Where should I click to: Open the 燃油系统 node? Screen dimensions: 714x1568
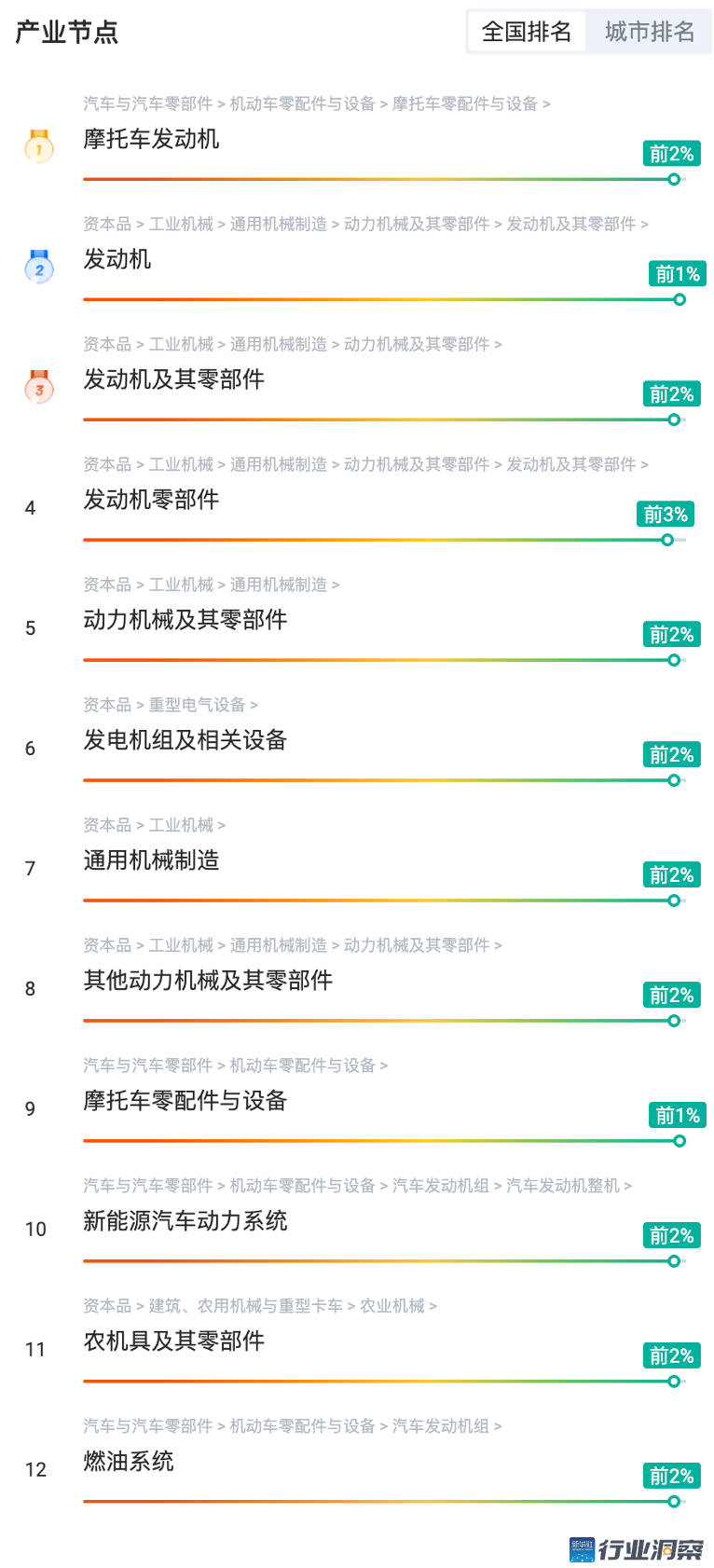pos(129,1462)
